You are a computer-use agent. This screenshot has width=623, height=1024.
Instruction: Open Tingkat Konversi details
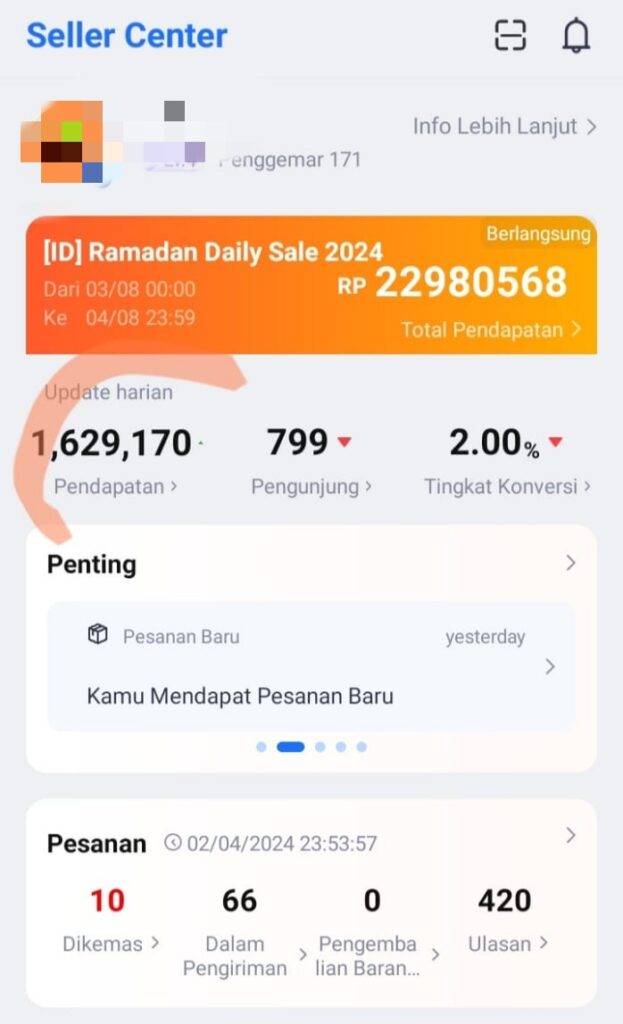click(x=507, y=487)
